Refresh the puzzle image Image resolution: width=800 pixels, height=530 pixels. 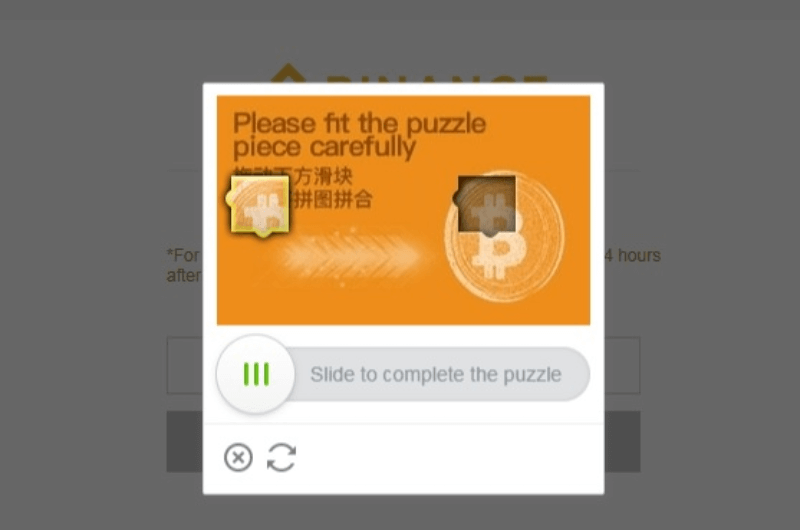click(282, 458)
